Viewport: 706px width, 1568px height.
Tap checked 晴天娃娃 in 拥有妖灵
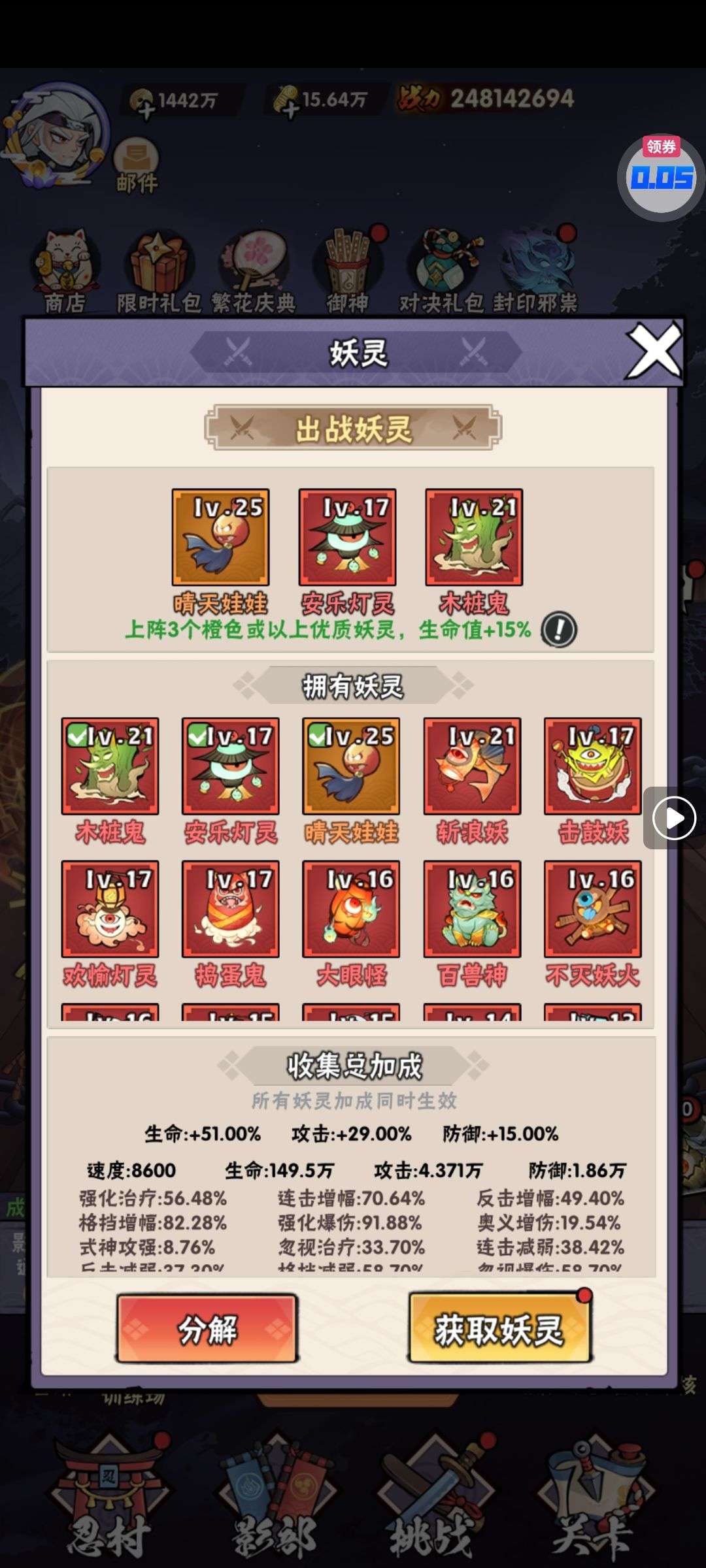click(351, 766)
